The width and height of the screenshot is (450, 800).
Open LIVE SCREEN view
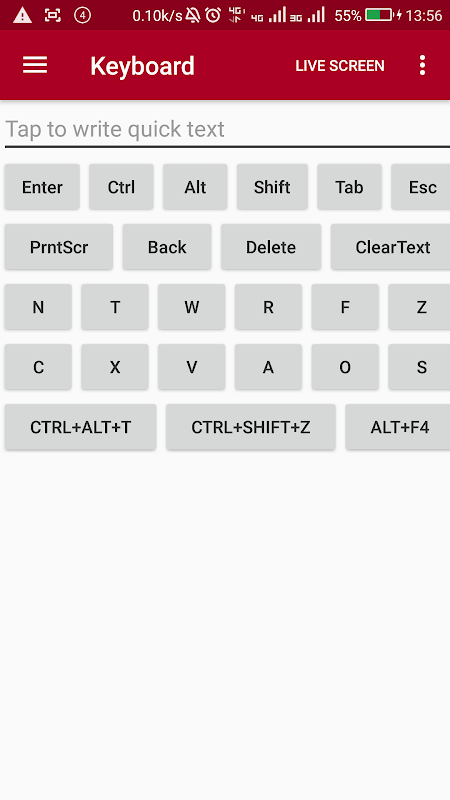coord(340,66)
